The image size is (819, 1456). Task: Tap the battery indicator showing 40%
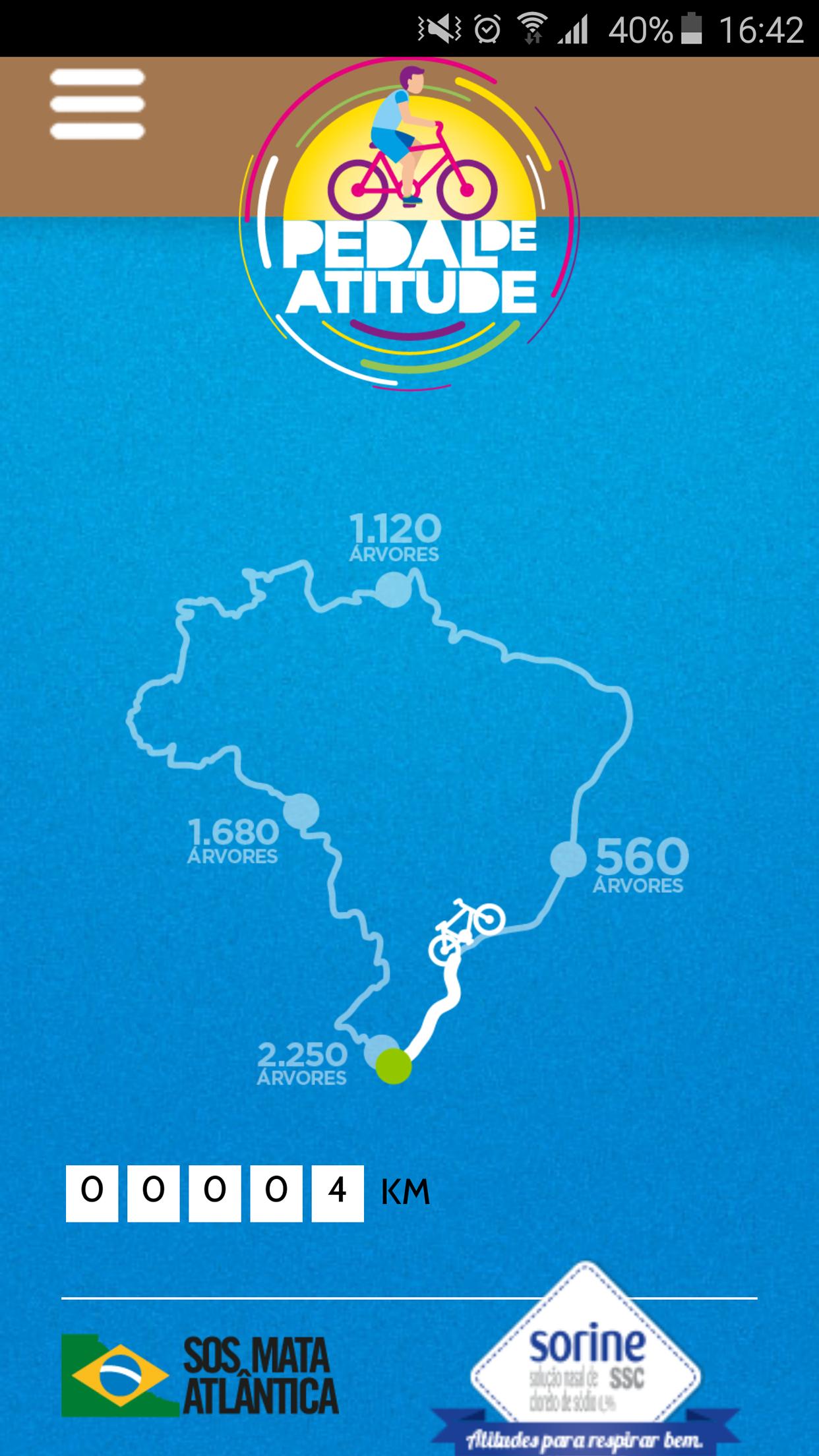click(x=692, y=28)
